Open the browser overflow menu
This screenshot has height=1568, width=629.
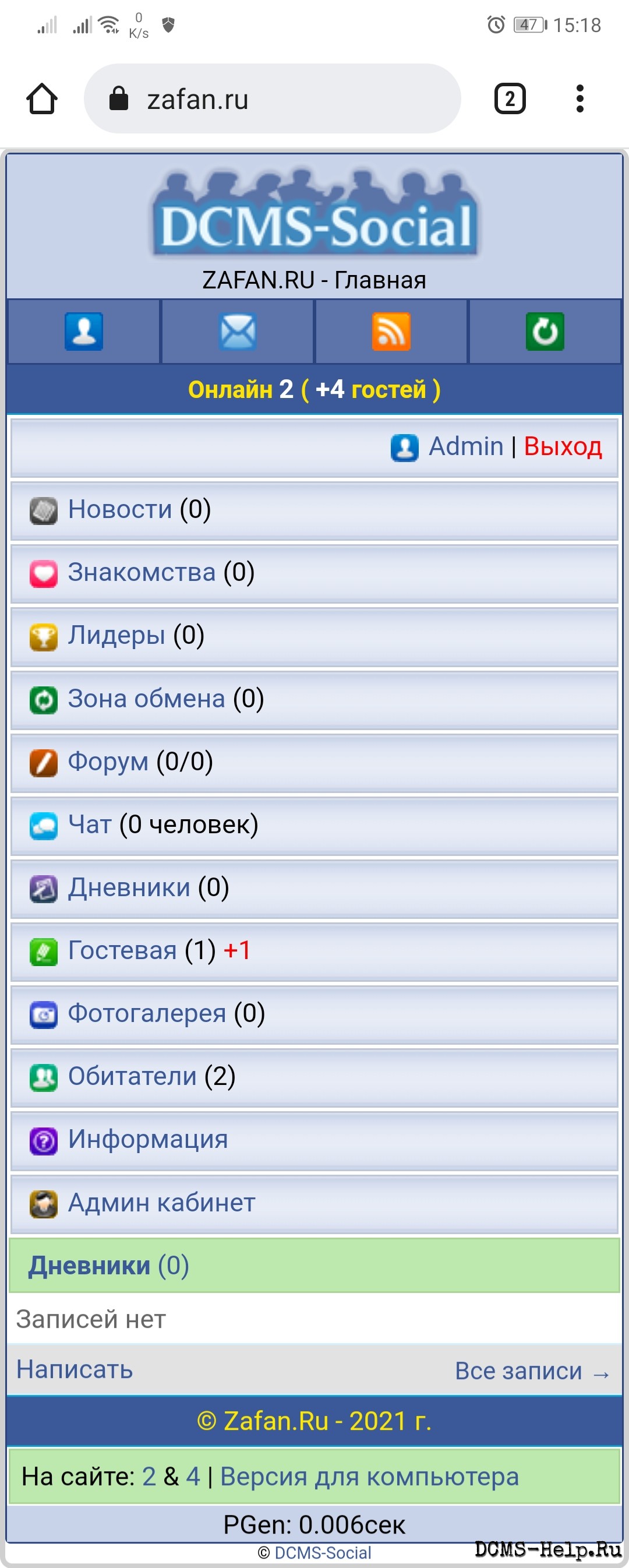(x=579, y=98)
